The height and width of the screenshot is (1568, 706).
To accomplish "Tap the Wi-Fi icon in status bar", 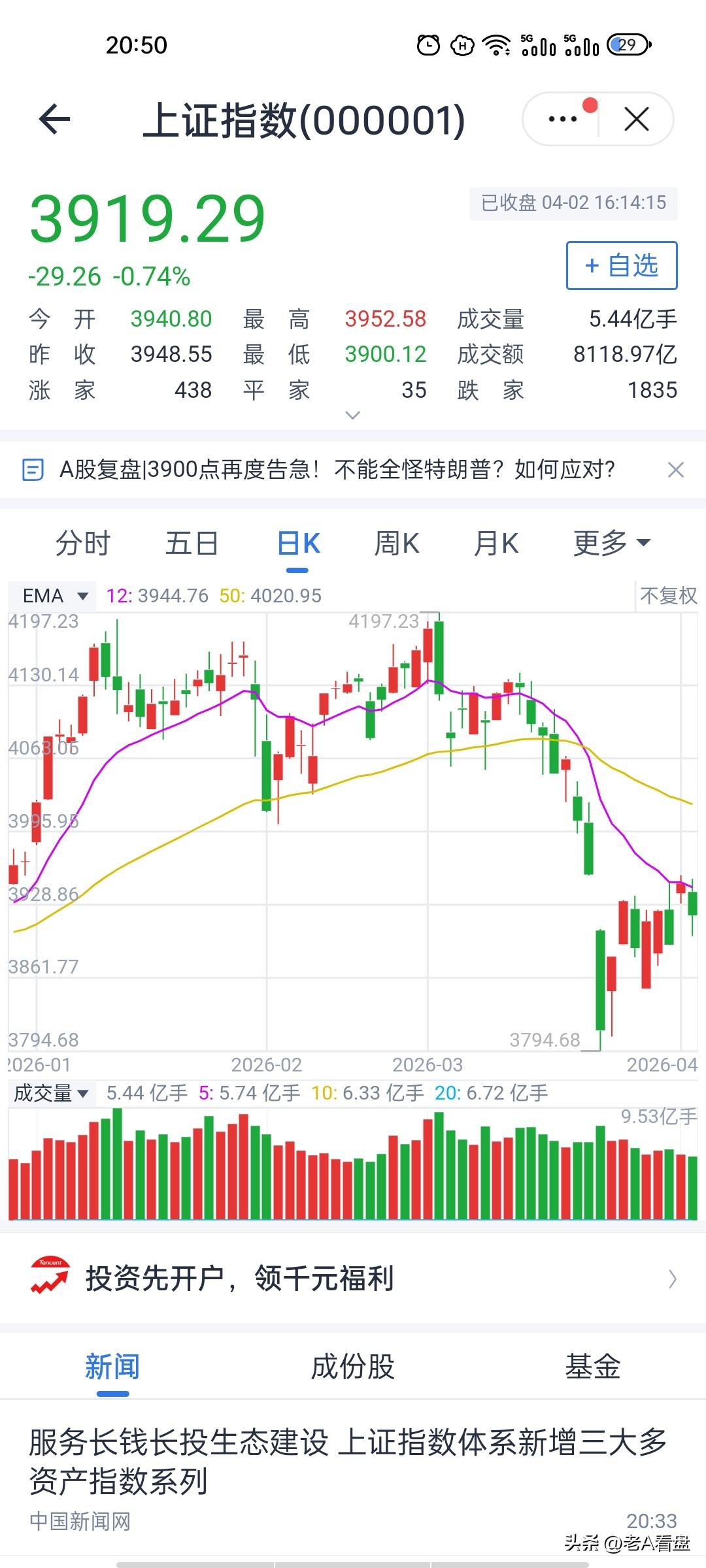I will point(495,44).
